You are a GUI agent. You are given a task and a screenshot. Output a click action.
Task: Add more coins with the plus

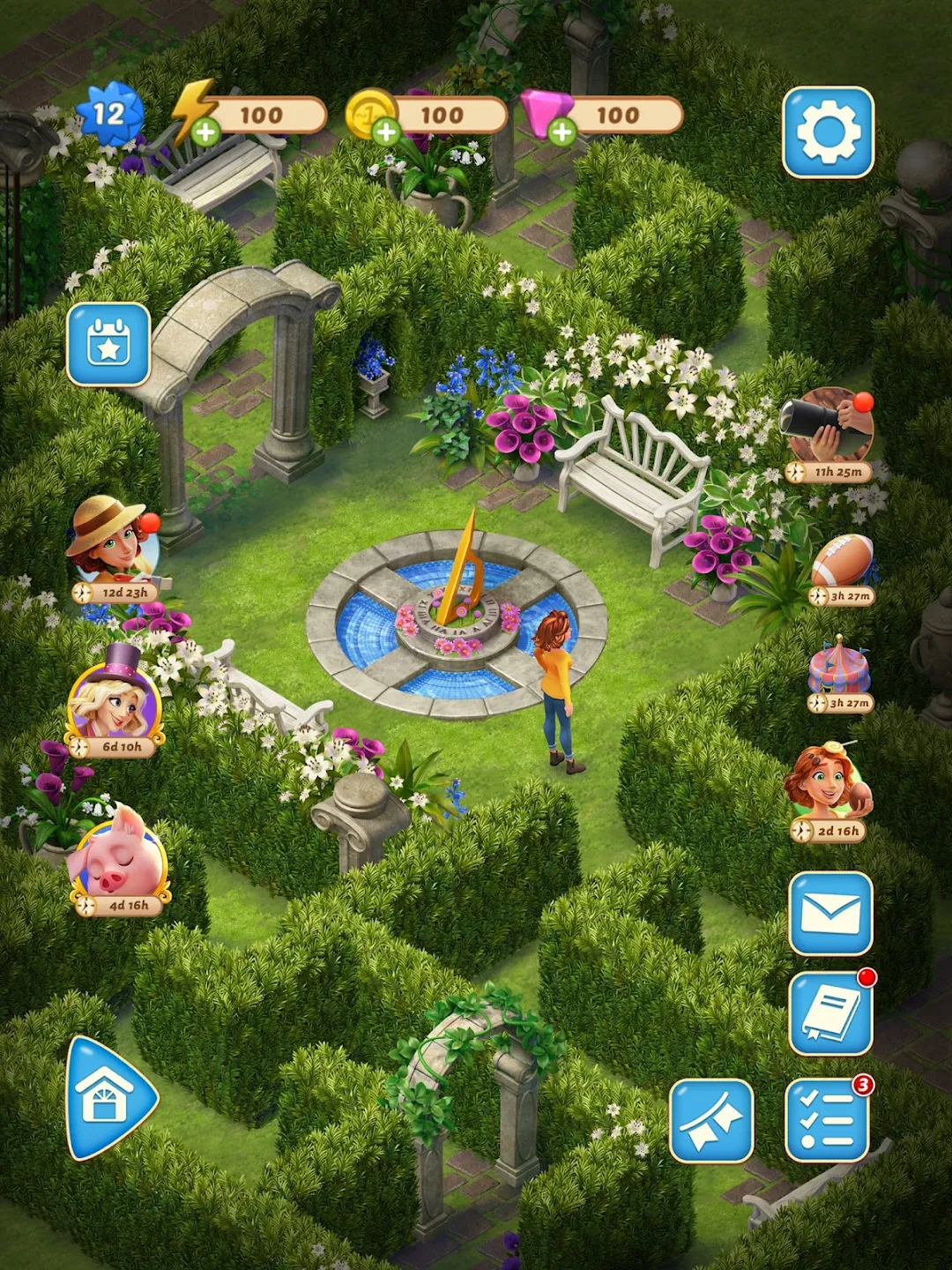point(385,133)
